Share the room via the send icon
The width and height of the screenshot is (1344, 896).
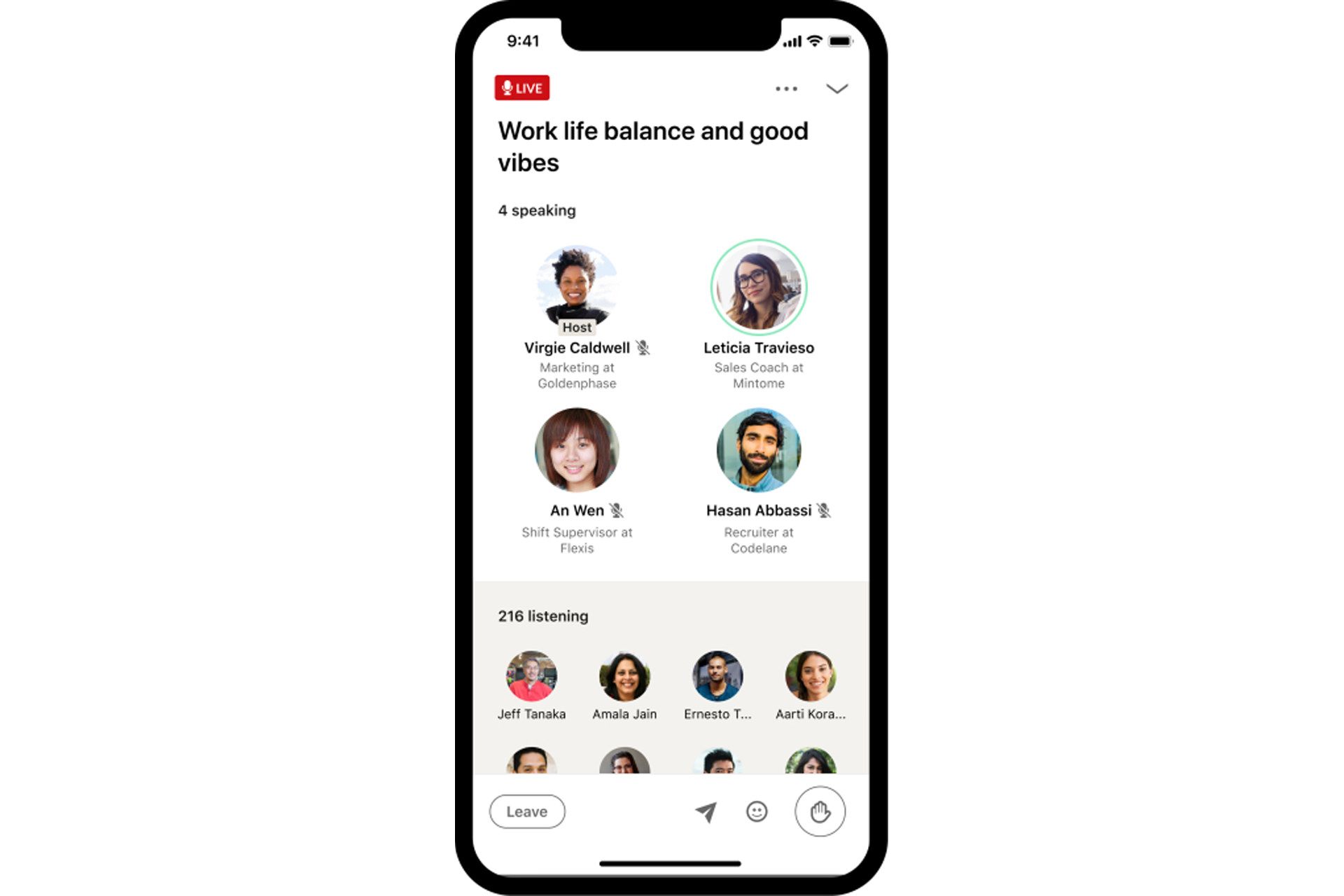tap(706, 812)
